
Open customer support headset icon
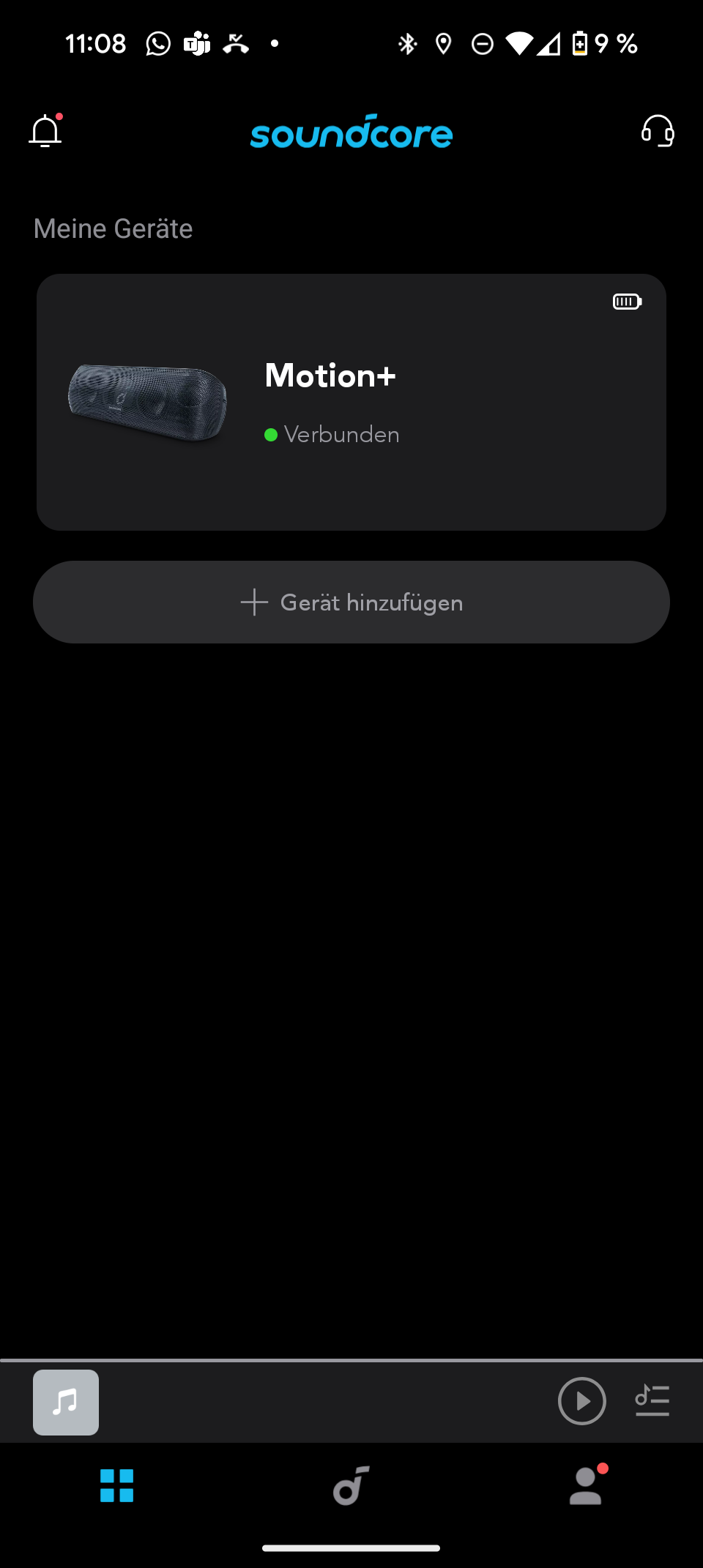coord(657,132)
